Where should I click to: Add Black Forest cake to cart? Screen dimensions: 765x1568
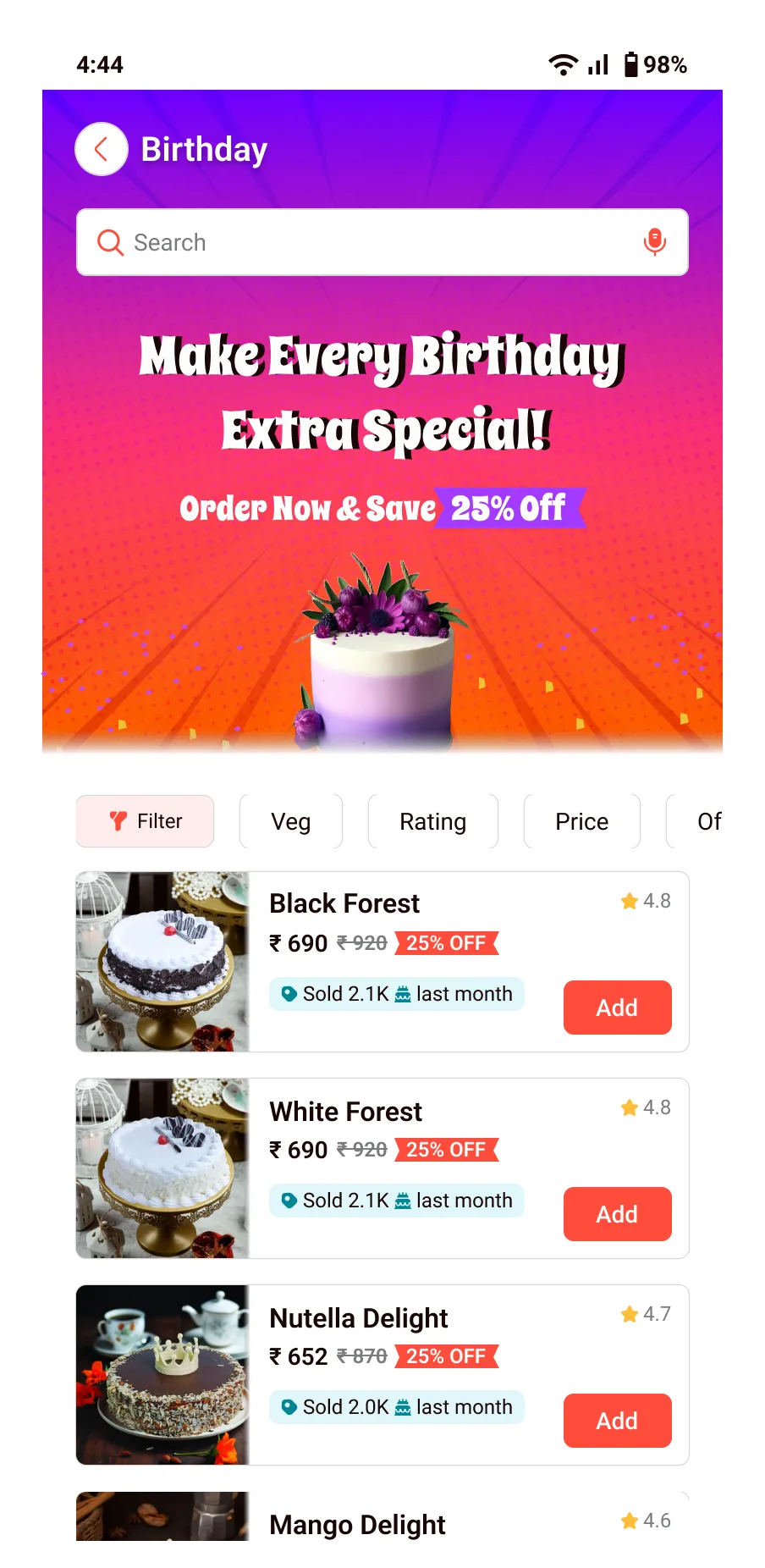(x=617, y=1008)
